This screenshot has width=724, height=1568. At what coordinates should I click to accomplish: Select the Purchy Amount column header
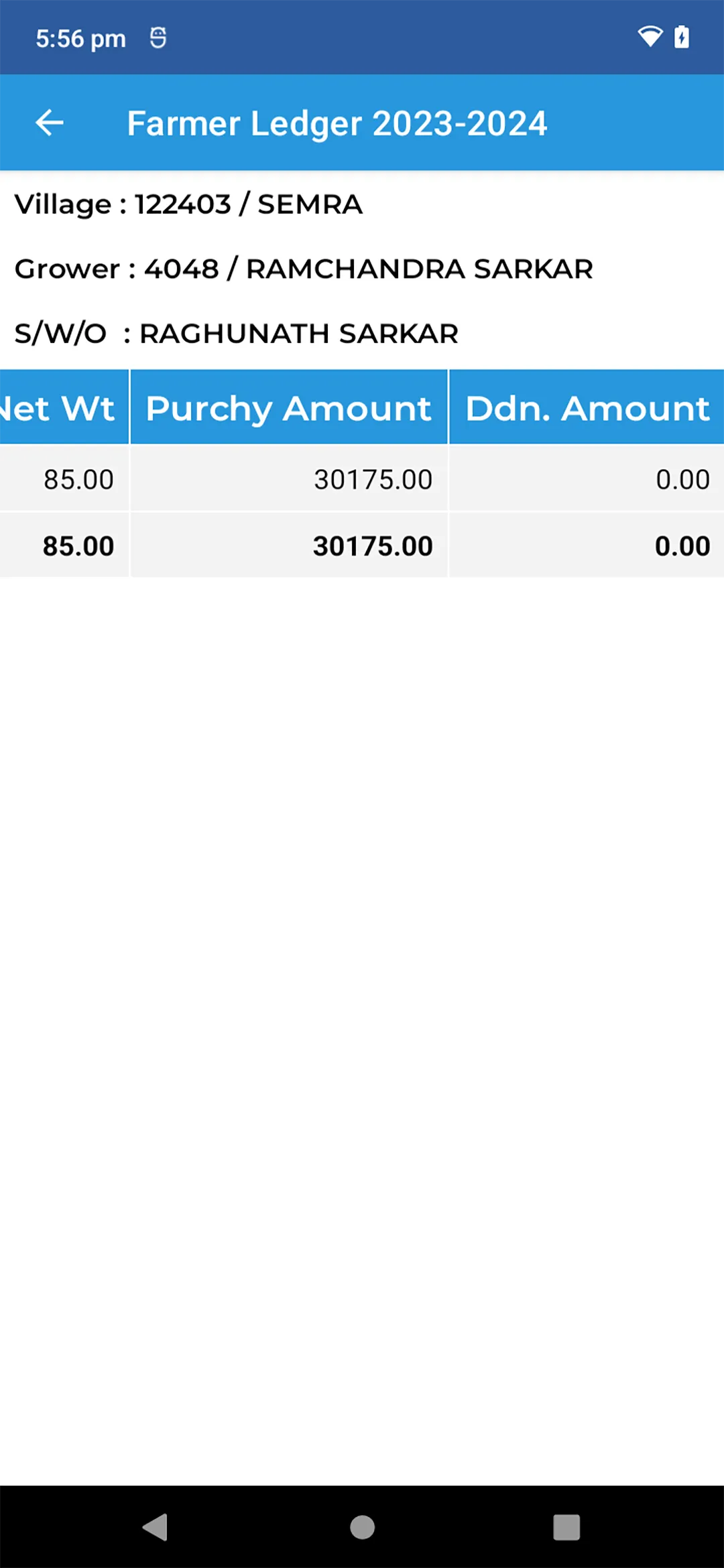click(x=288, y=407)
